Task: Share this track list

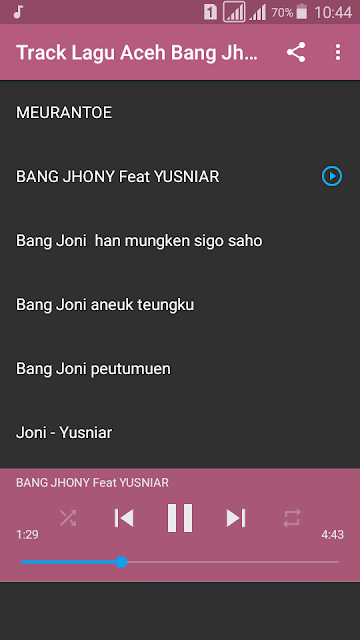Action: pos(296,52)
